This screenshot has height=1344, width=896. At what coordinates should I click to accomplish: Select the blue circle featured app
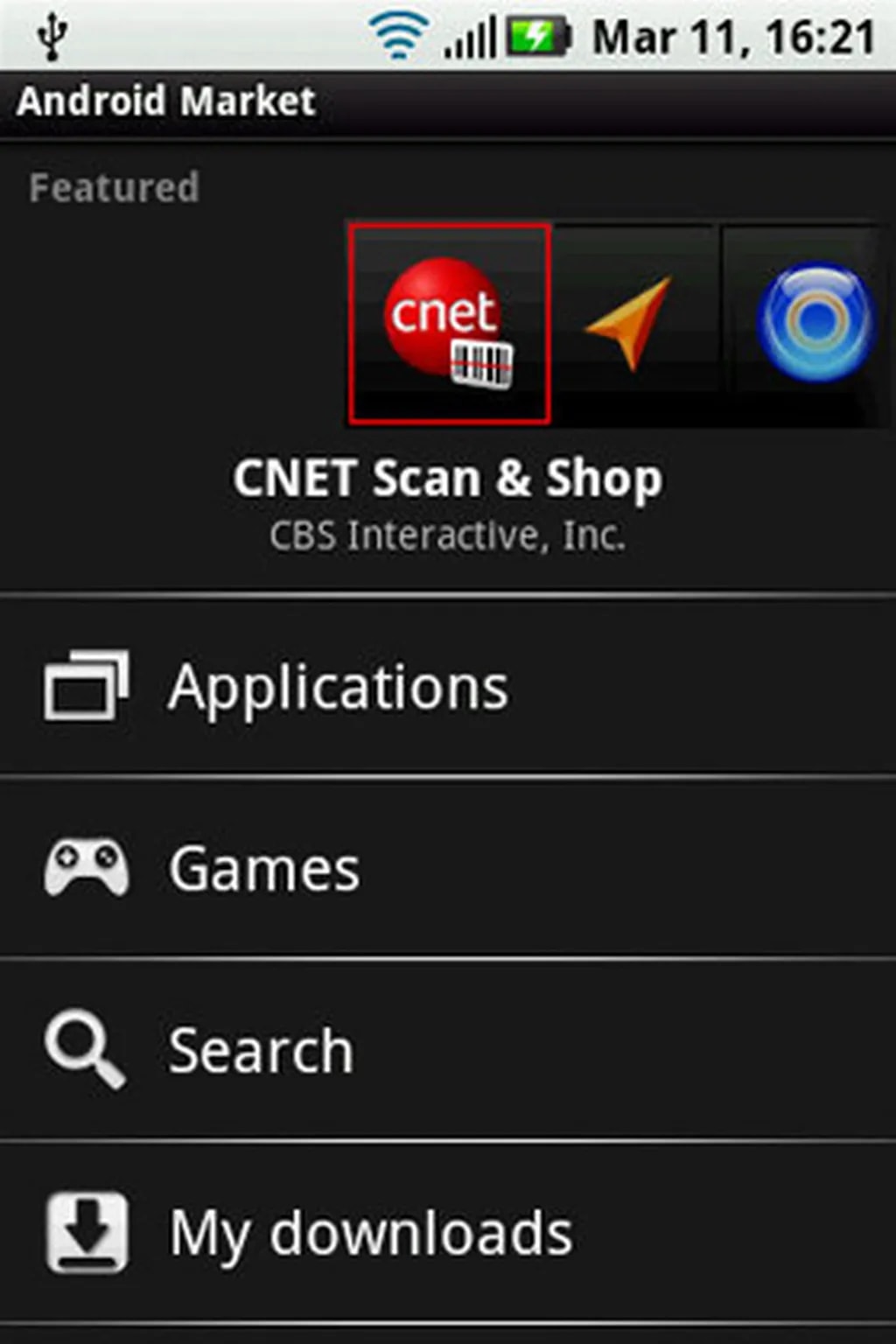click(814, 324)
